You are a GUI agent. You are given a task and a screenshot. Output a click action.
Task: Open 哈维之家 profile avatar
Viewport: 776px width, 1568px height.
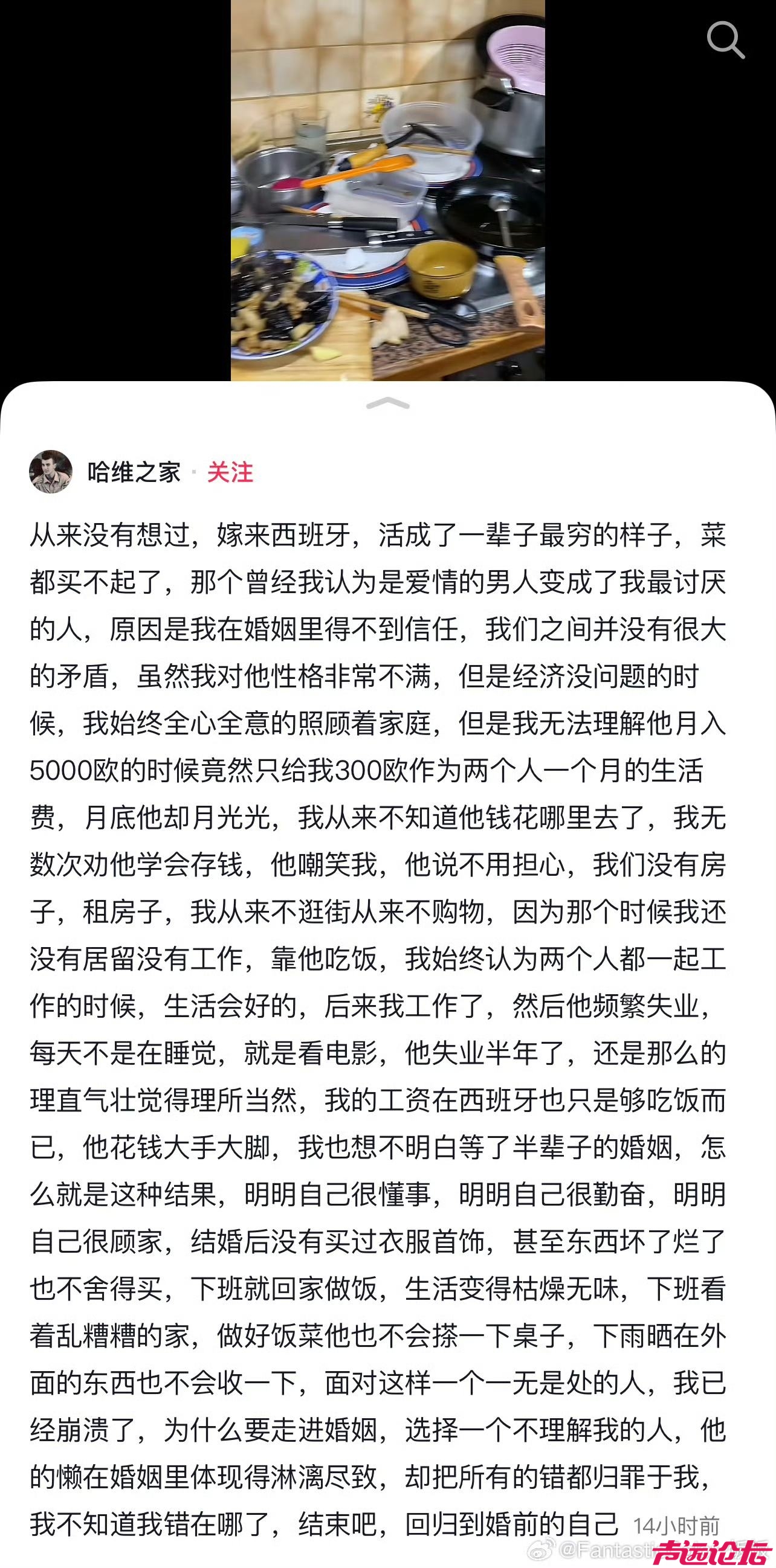tap(51, 472)
